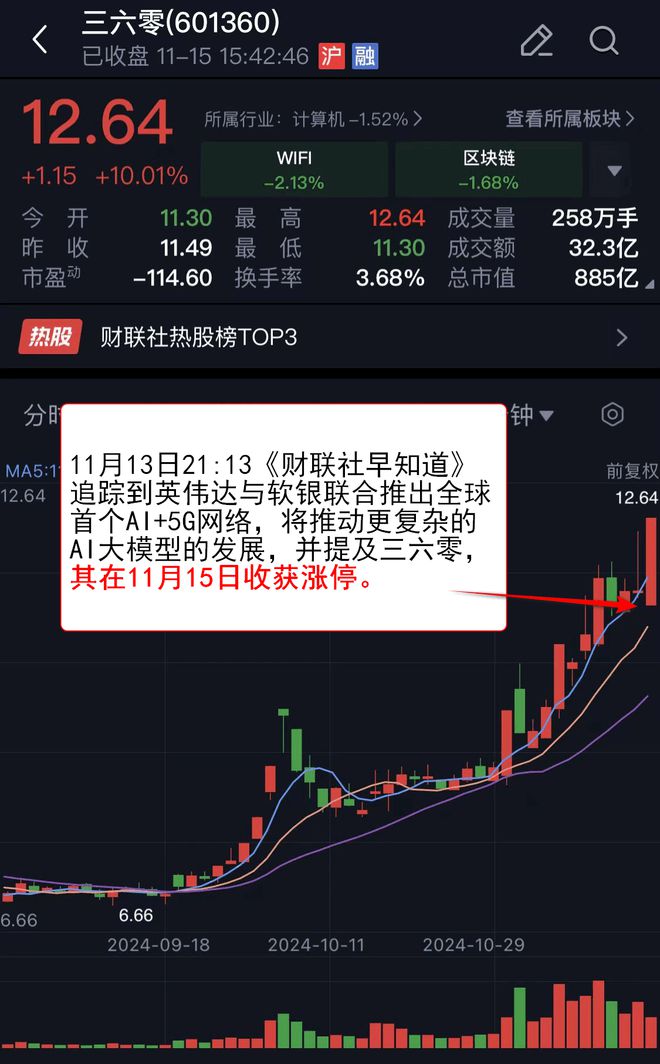Open 所属行业 计算机 industry link
660x1064 pixels.
[x=313, y=119]
